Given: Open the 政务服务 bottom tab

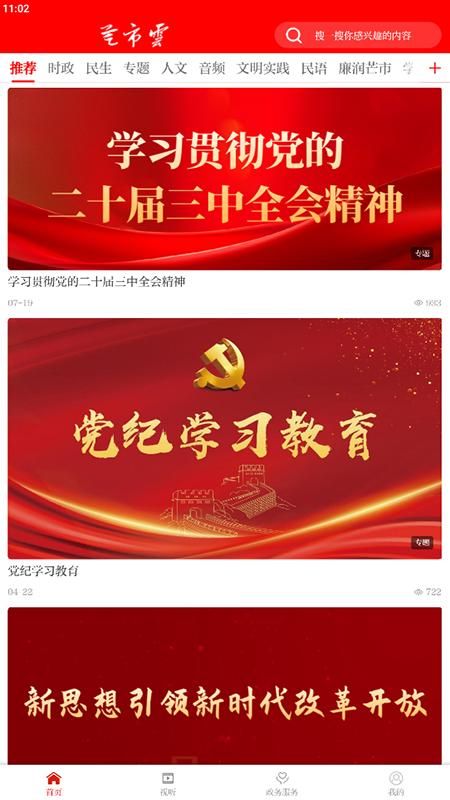Looking at the screenshot, I should (282, 784).
